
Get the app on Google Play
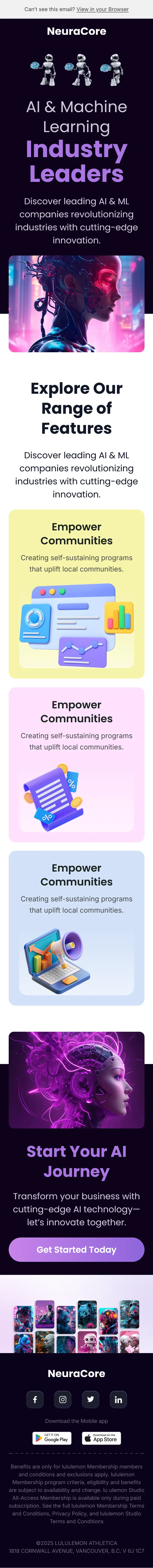tap(52, 1438)
